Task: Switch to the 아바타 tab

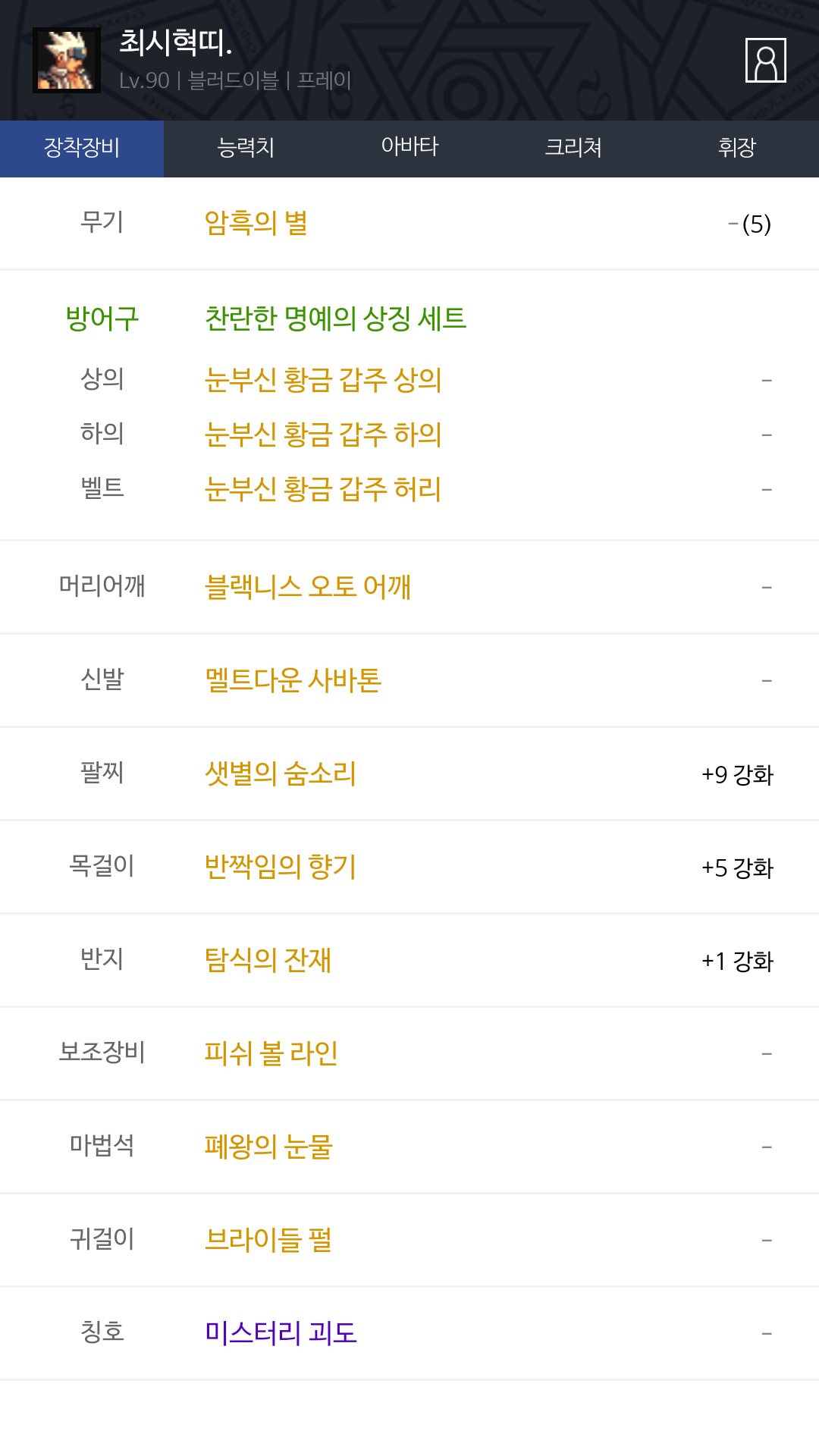Action: (x=409, y=149)
